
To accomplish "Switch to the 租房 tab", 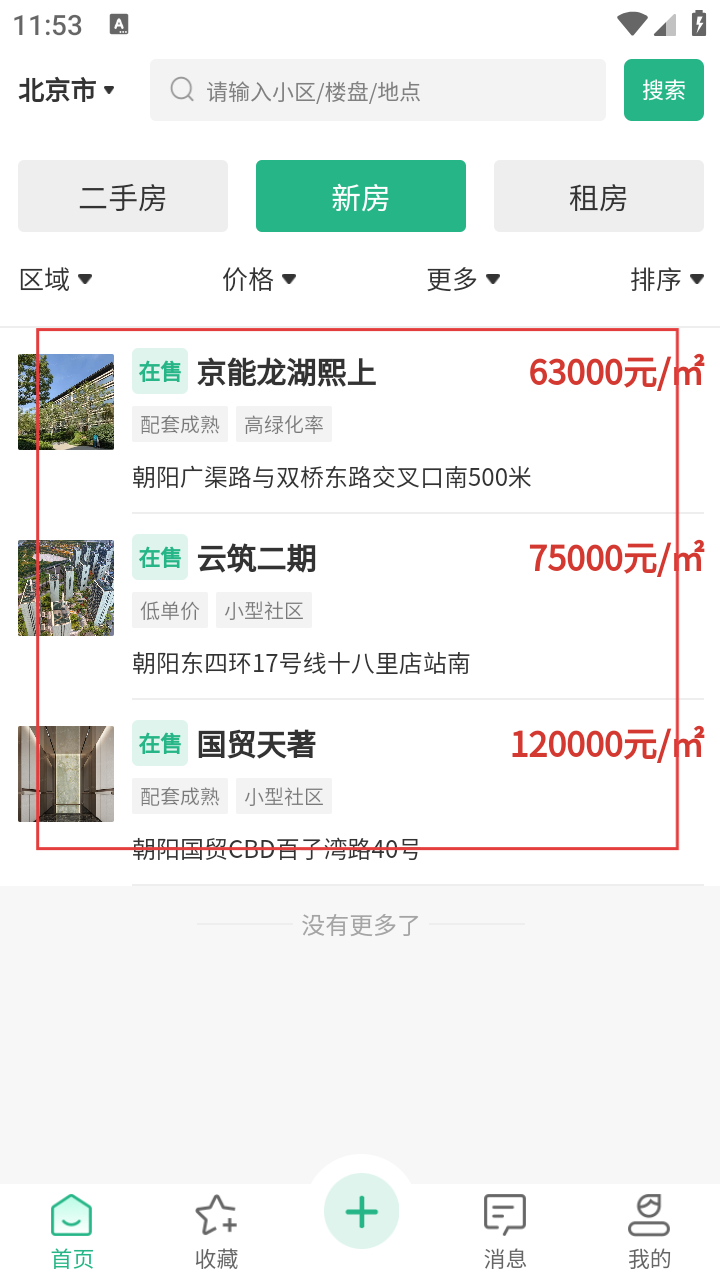I will (x=598, y=197).
